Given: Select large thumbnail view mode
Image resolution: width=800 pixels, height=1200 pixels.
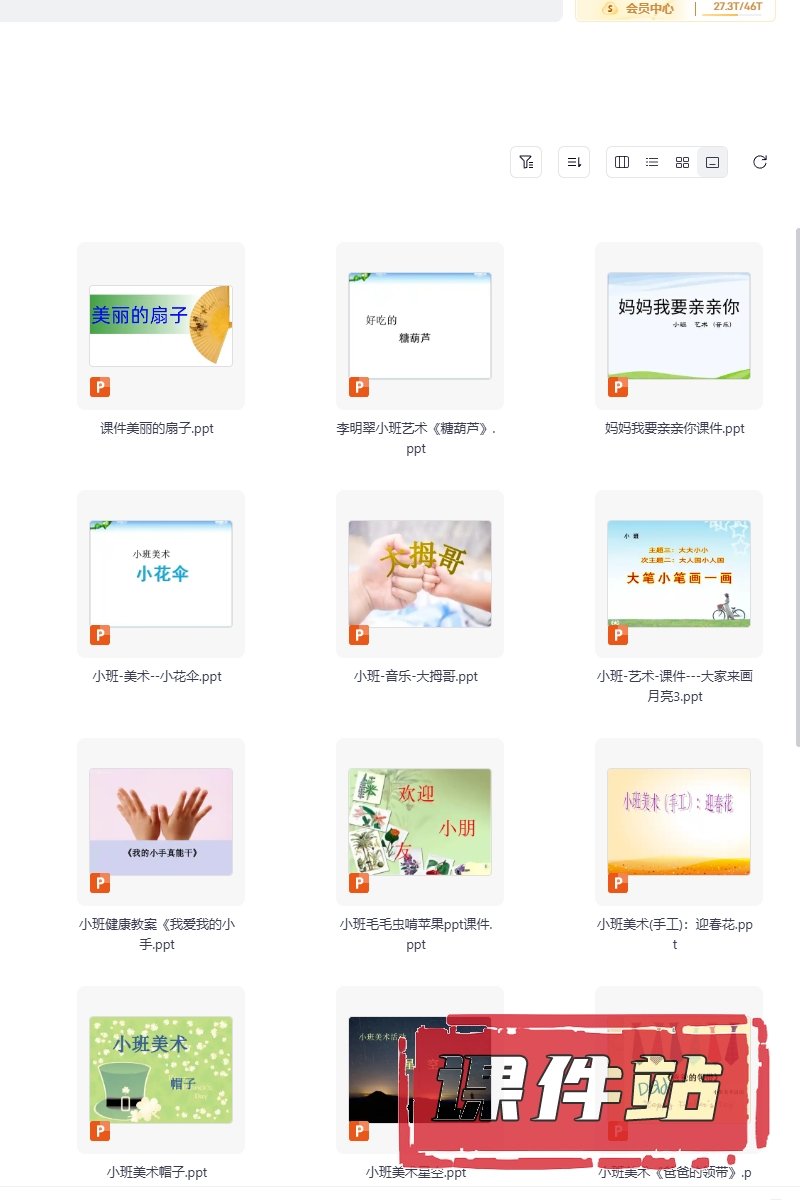Looking at the screenshot, I should (712, 162).
